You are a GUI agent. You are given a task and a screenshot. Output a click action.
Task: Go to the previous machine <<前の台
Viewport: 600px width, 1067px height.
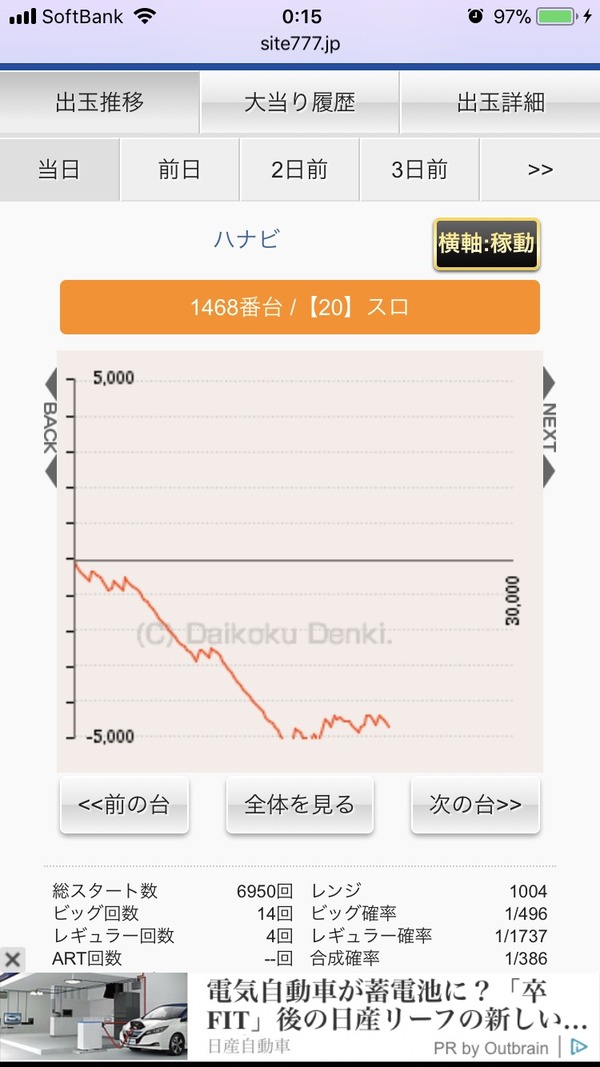(124, 804)
